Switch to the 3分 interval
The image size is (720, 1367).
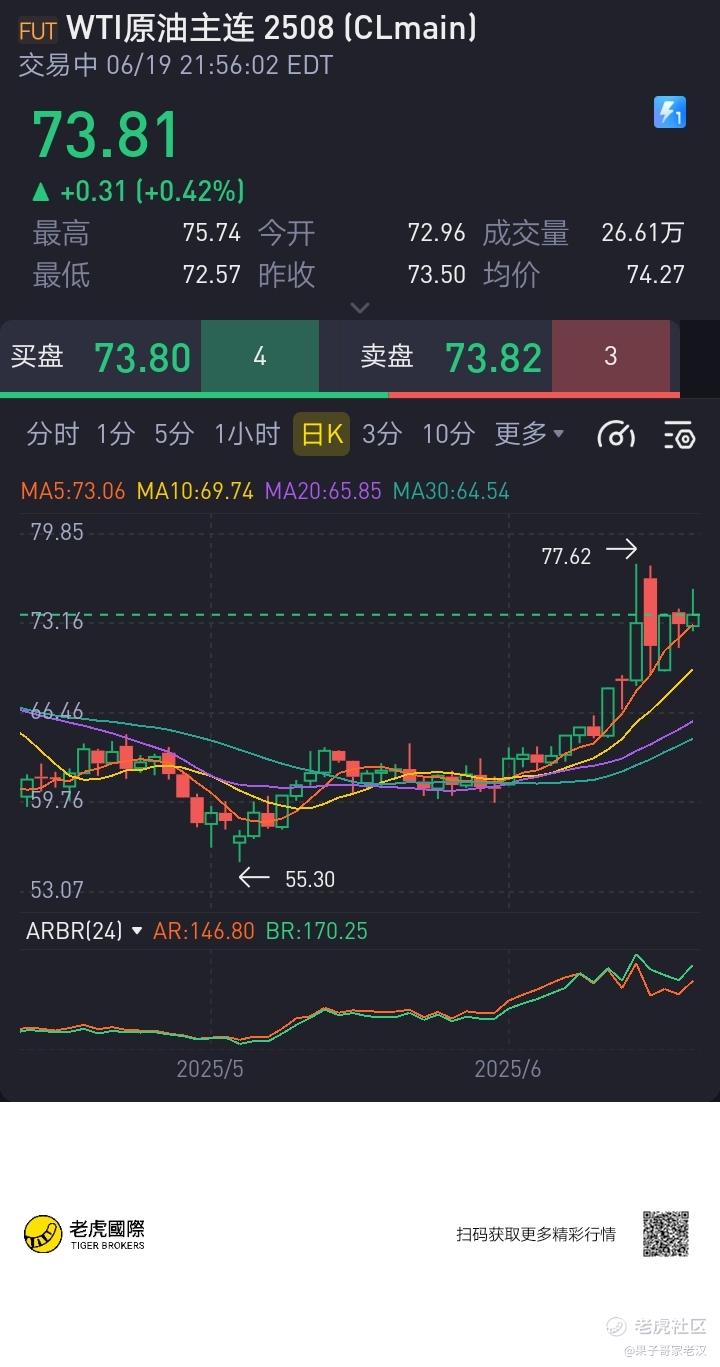tap(381, 434)
